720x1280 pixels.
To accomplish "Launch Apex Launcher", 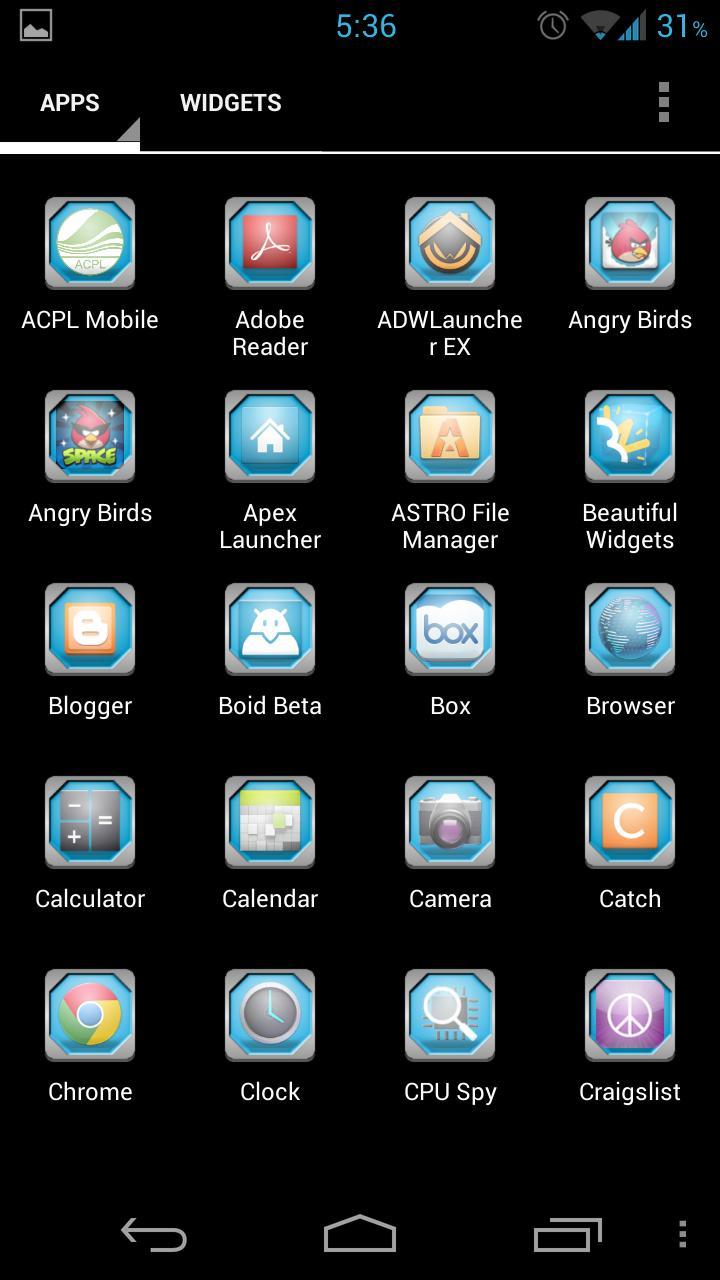I will coord(270,436).
